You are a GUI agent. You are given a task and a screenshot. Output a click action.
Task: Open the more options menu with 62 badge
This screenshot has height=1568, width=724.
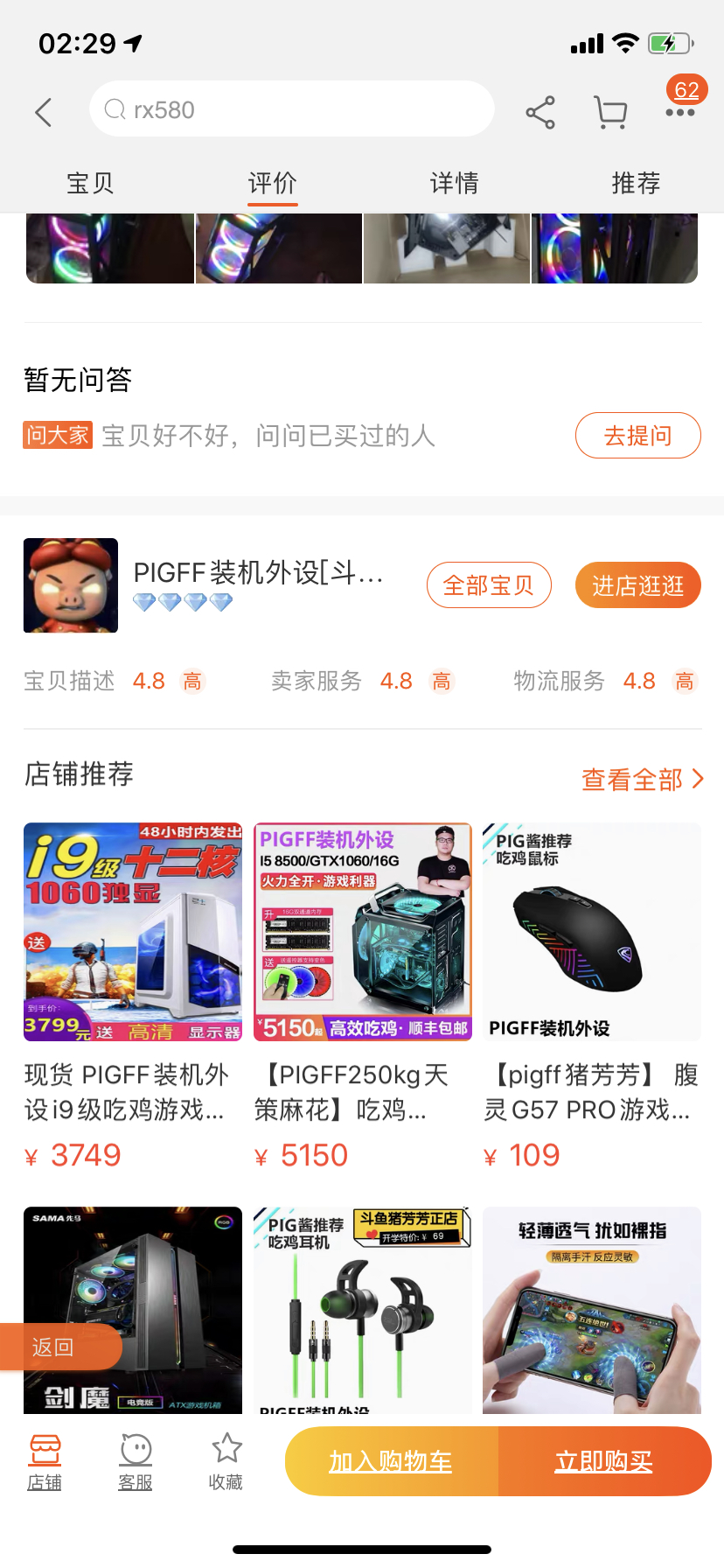[x=680, y=112]
